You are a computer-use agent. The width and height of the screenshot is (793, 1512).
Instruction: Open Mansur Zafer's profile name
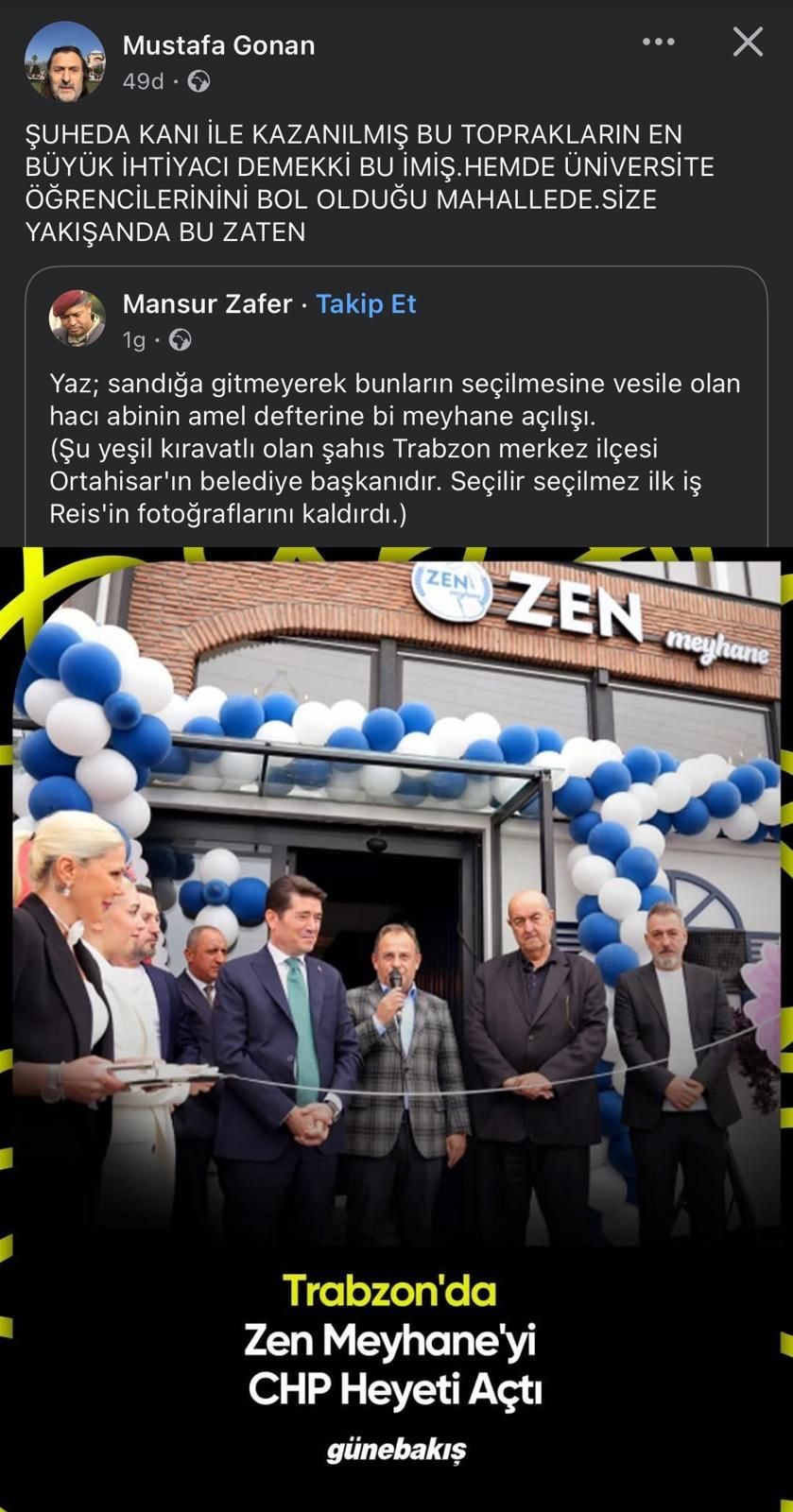coord(207,303)
